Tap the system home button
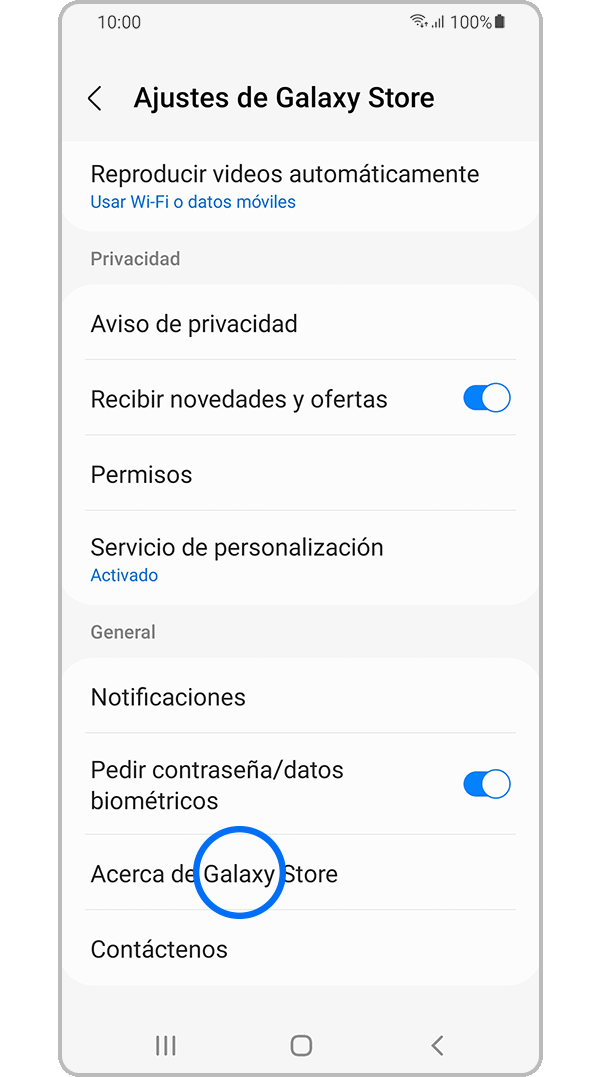The width and height of the screenshot is (600, 1077). click(301, 1045)
